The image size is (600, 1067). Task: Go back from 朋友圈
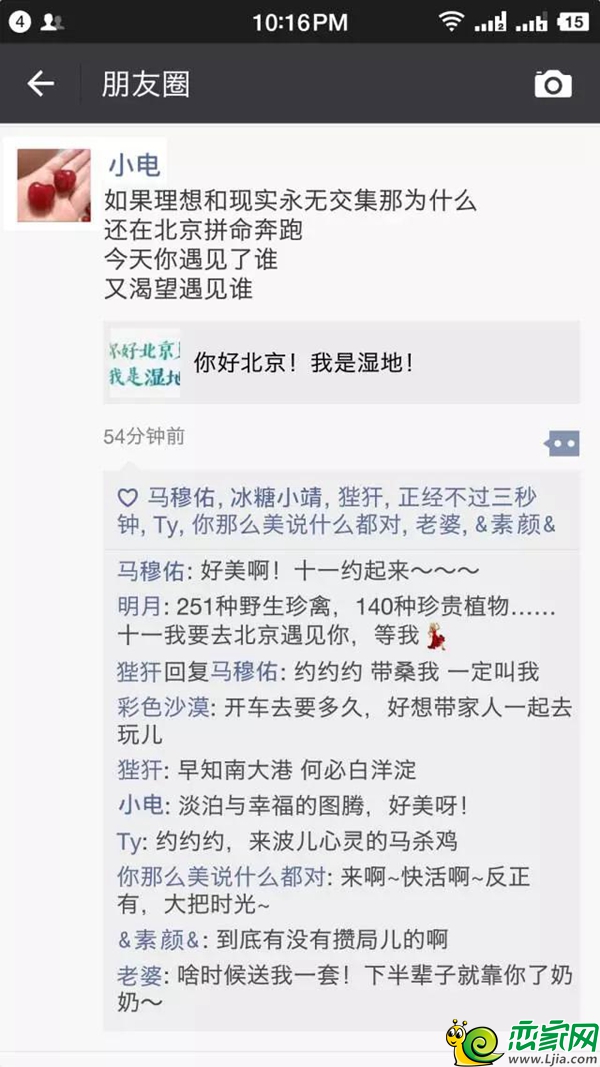40,84
